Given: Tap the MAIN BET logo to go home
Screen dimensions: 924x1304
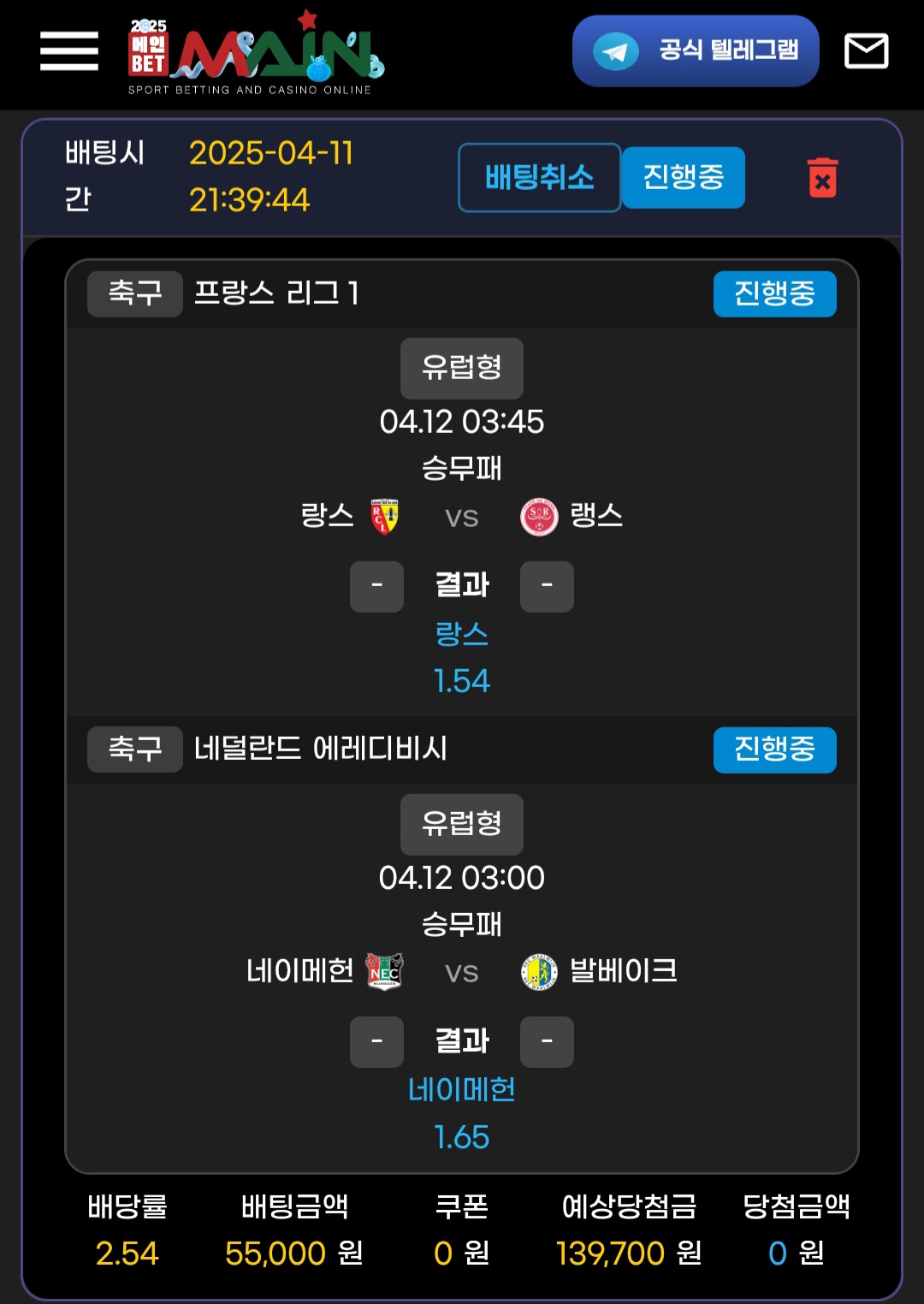Looking at the screenshot, I should coord(255,53).
